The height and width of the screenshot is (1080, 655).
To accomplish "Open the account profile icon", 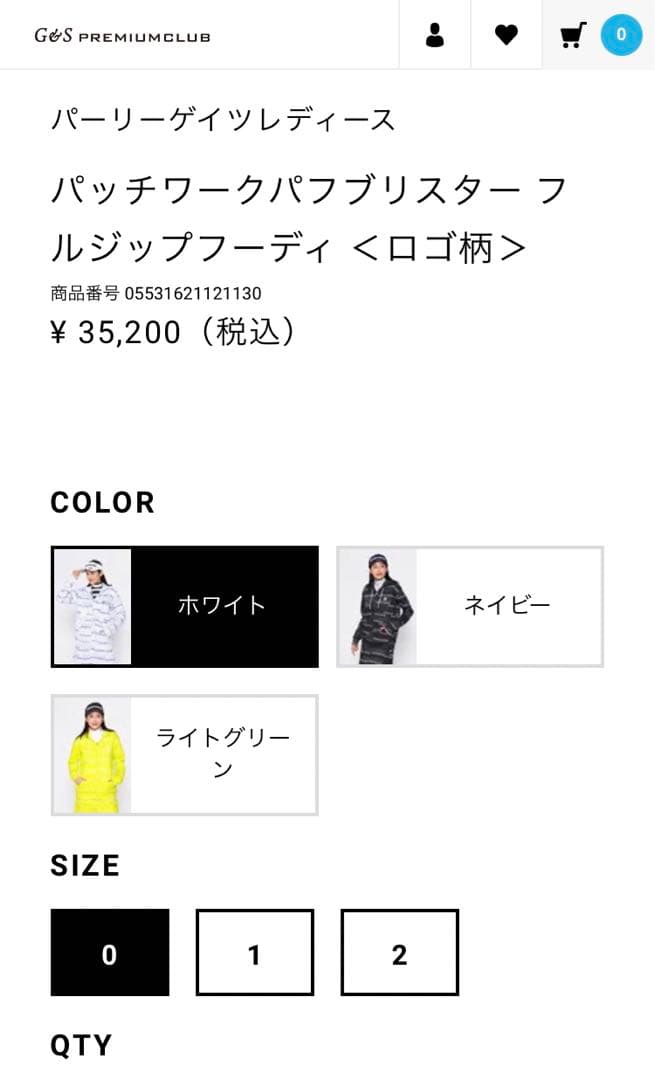I will (434, 35).
